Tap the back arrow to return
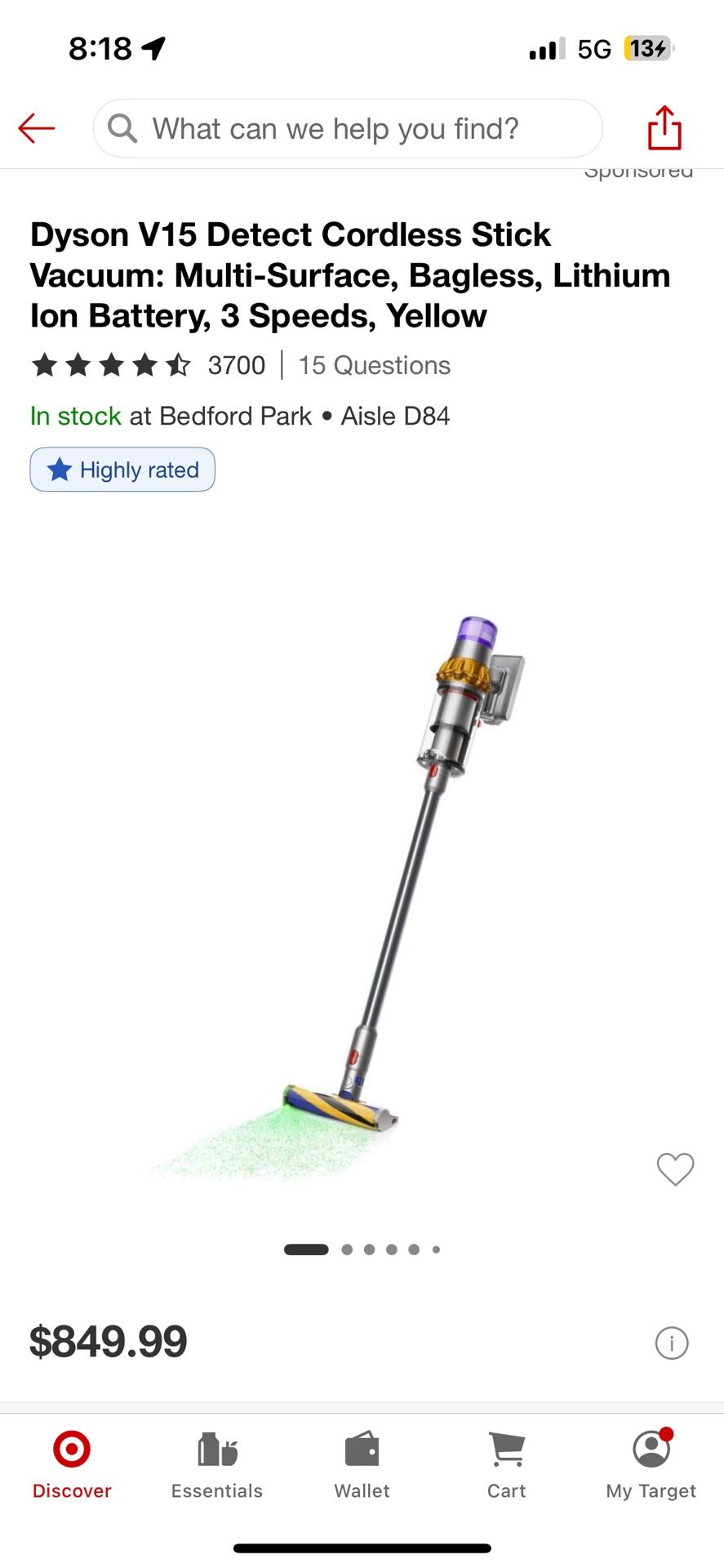The height and width of the screenshot is (1568, 724). [x=35, y=127]
